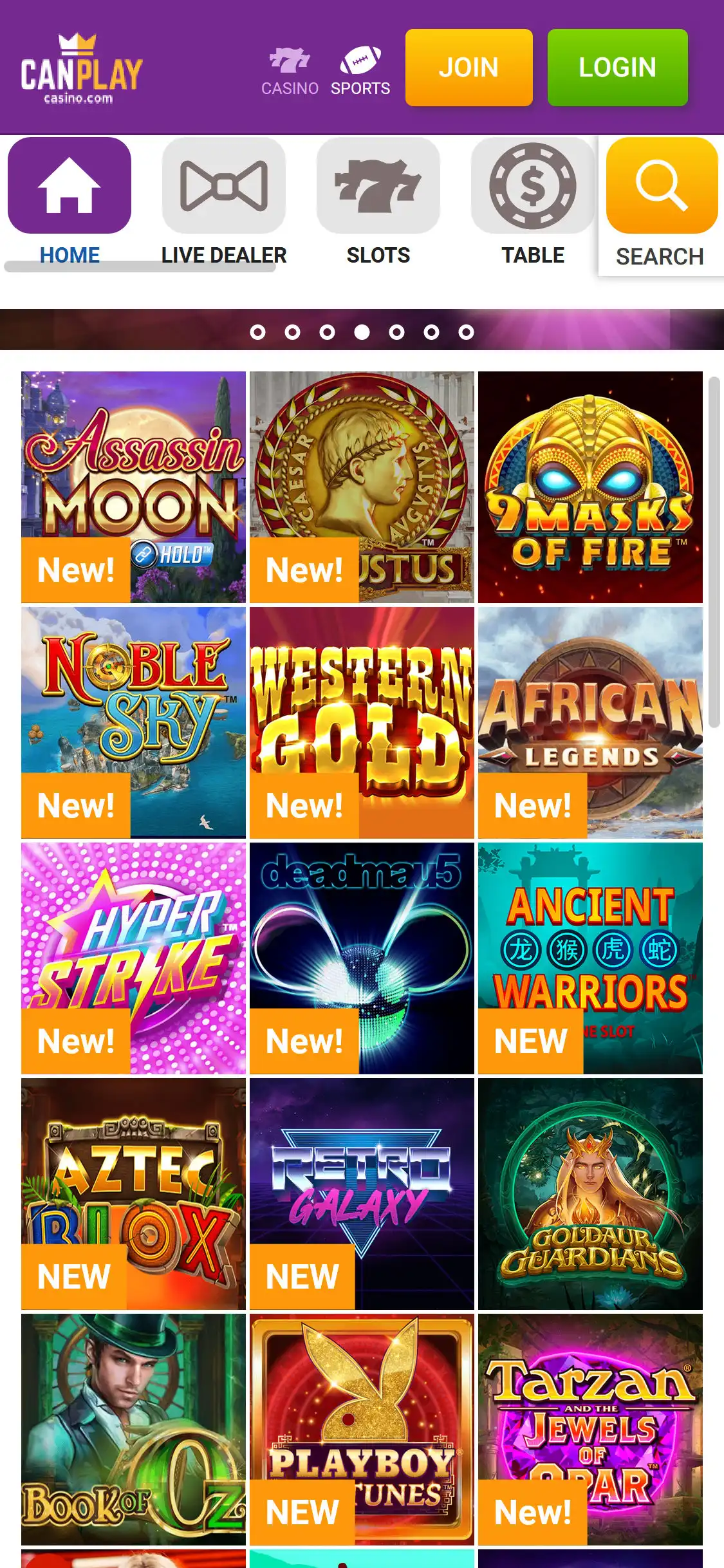Viewport: 724px width, 1568px height.
Task: Tap the JOIN button
Action: (x=469, y=68)
